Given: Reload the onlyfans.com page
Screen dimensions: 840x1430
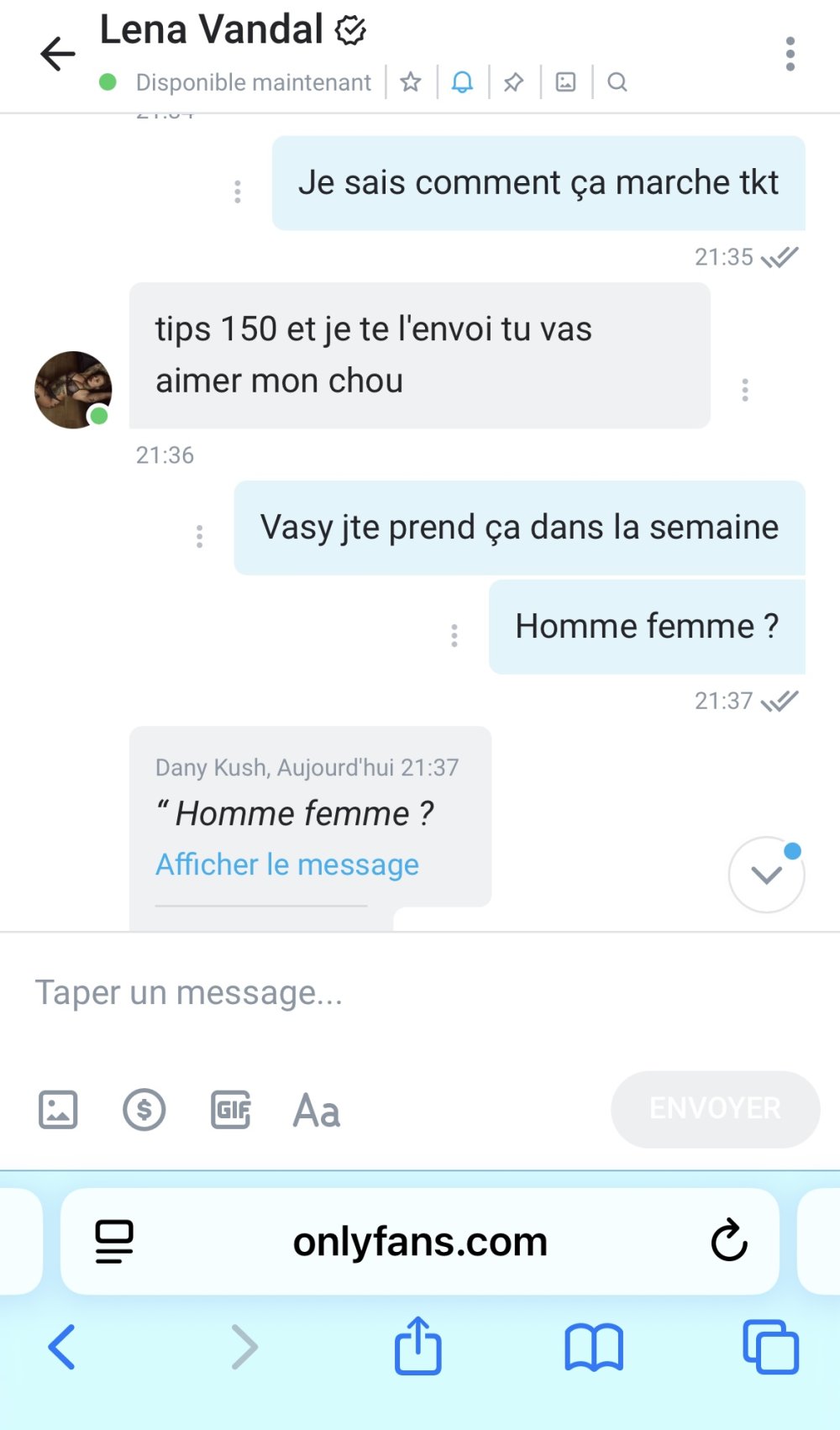Looking at the screenshot, I should 729,1241.
